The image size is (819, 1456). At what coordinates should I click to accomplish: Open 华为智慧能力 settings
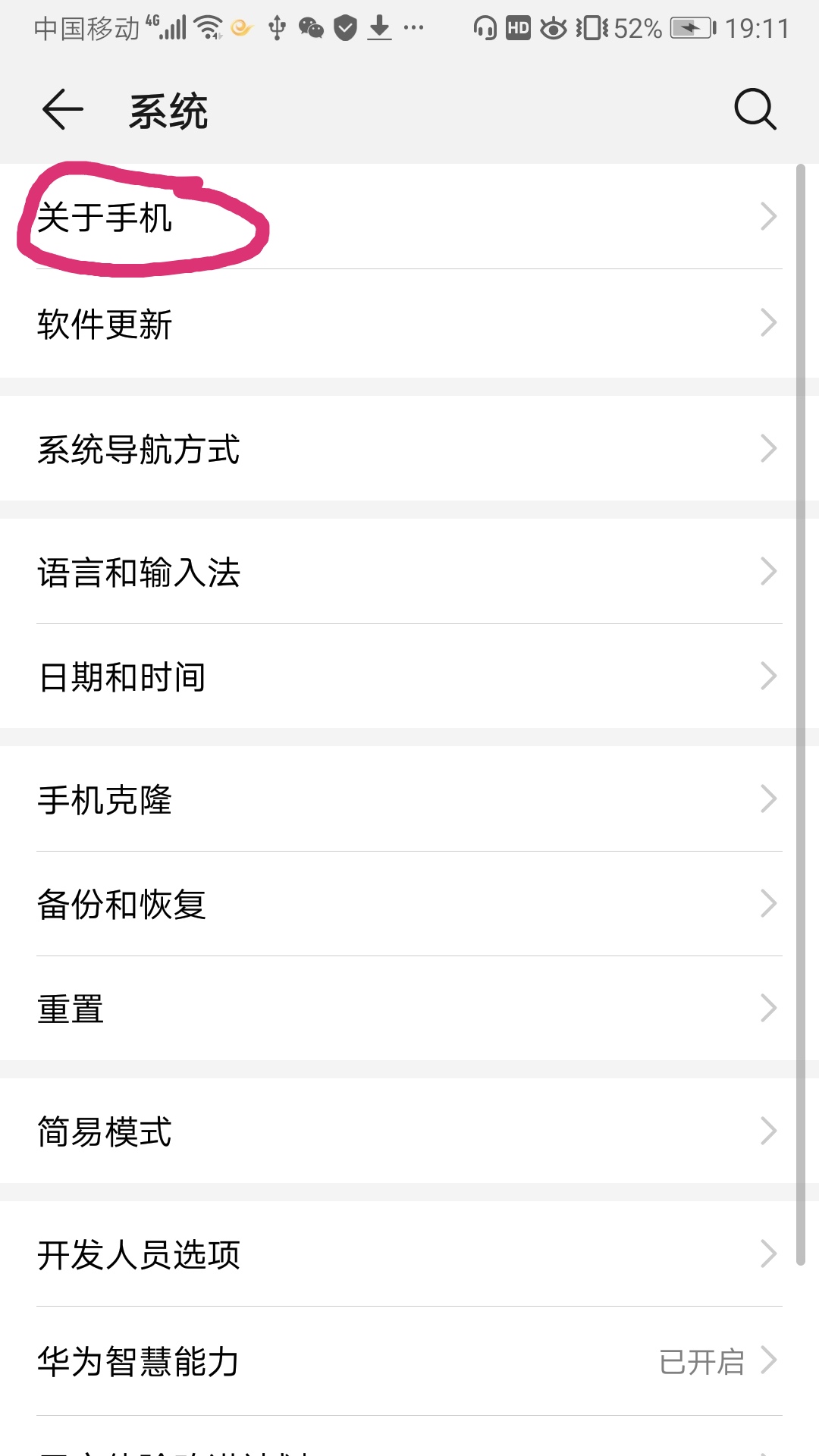click(409, 1361)
